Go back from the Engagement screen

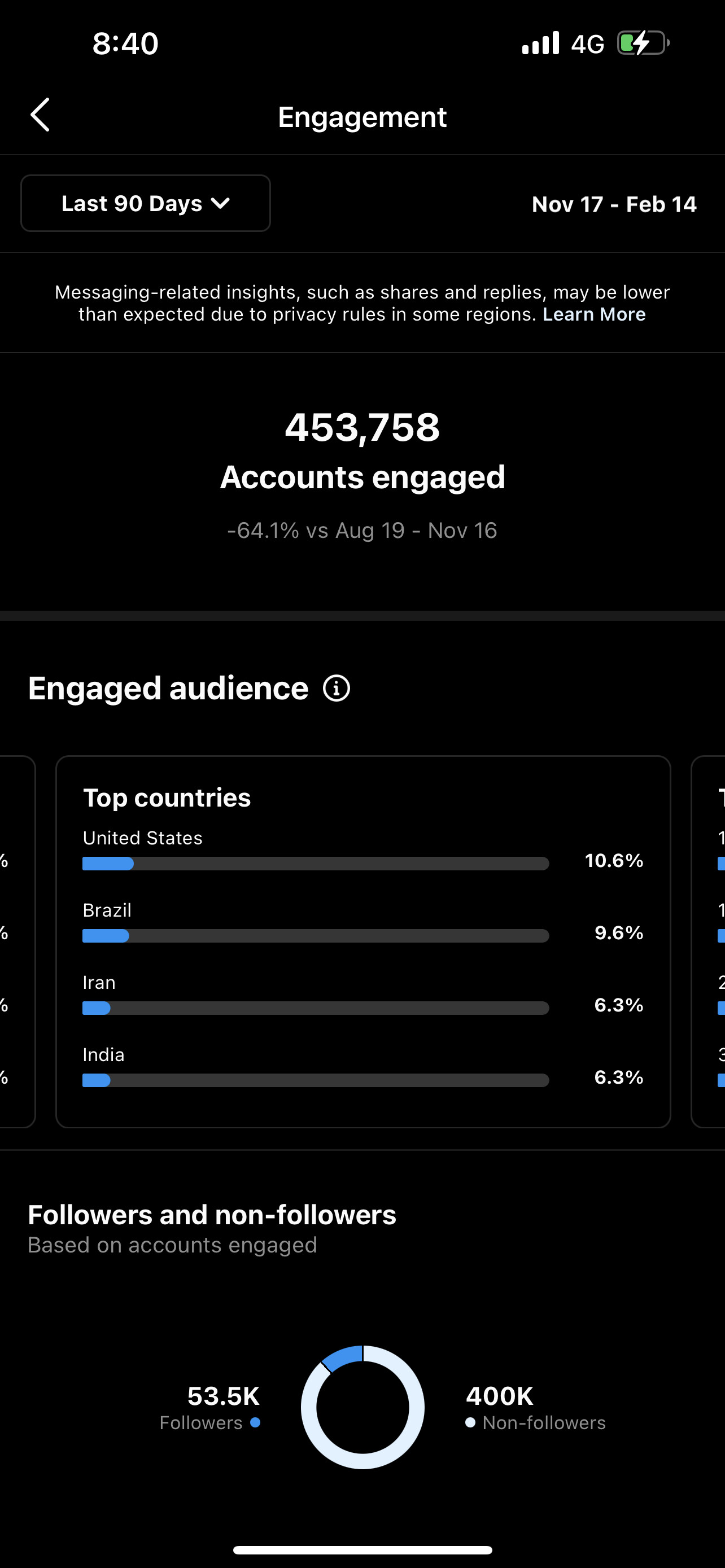40,115
